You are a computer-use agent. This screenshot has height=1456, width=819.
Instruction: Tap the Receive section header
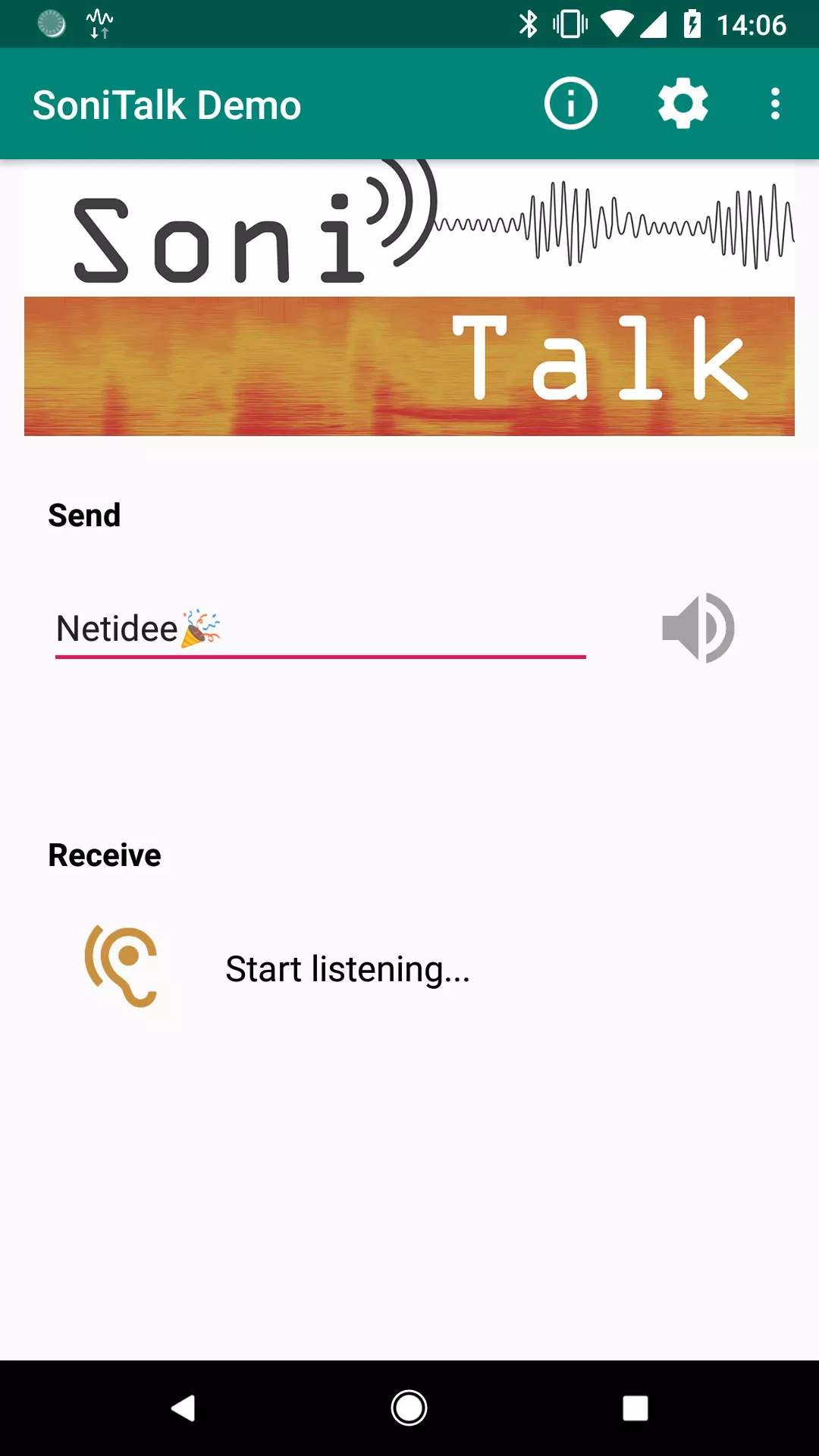pyautogui.click(x=104, y=854)
